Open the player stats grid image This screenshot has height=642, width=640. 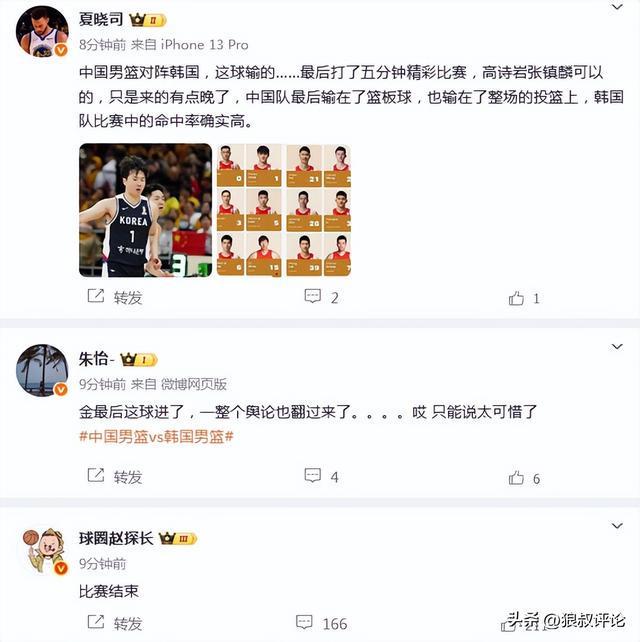point(284,210)
